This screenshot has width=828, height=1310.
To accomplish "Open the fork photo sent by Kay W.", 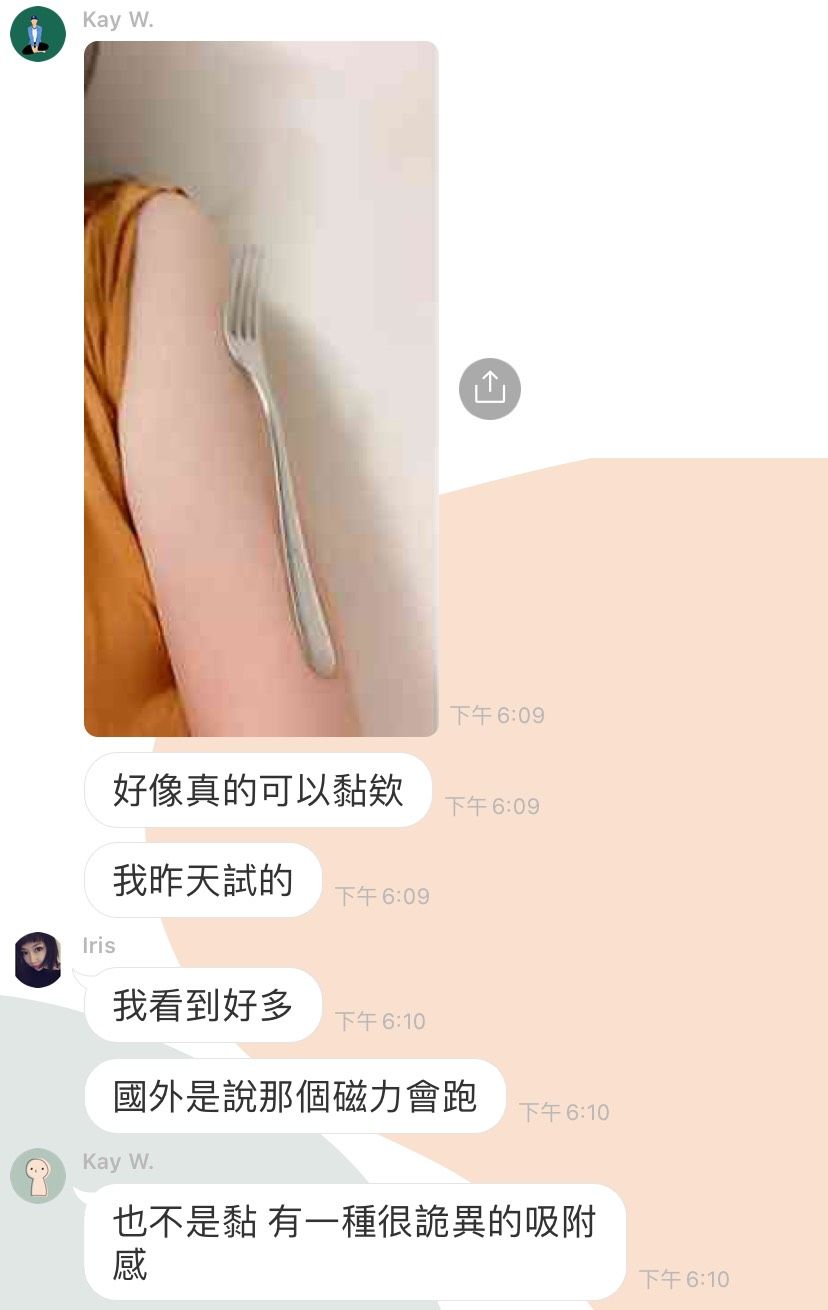I will (261, 388).
